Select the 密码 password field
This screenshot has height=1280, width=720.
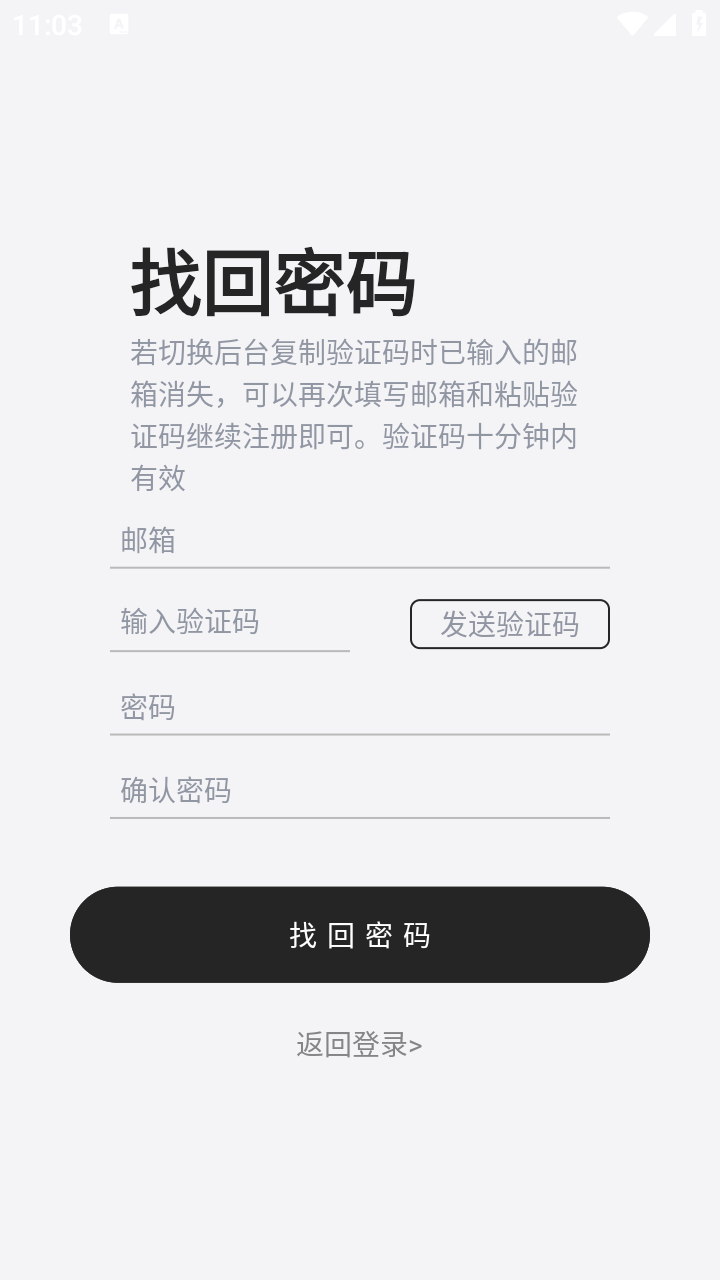coord(359,708)
